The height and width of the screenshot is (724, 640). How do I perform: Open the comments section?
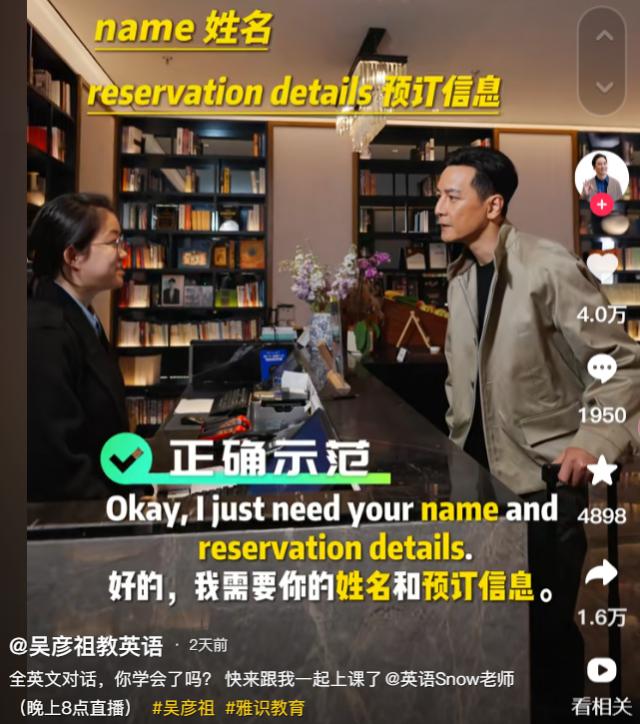(601, 370)
